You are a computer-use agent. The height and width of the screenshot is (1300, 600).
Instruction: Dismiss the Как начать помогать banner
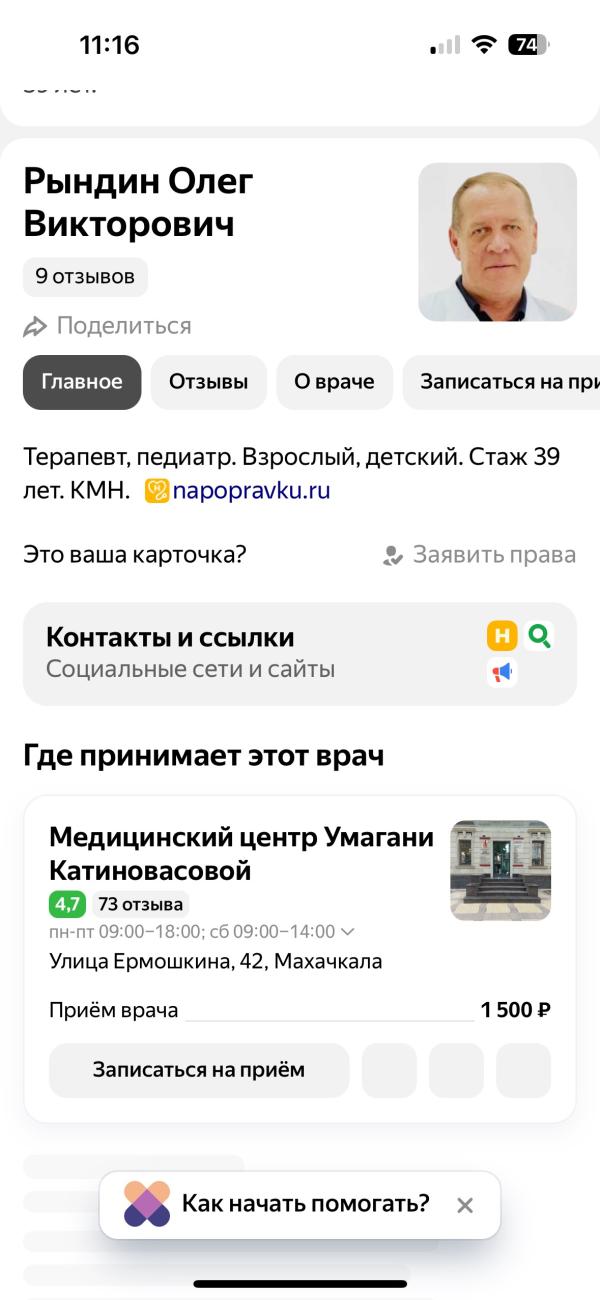click(464, 1205)
